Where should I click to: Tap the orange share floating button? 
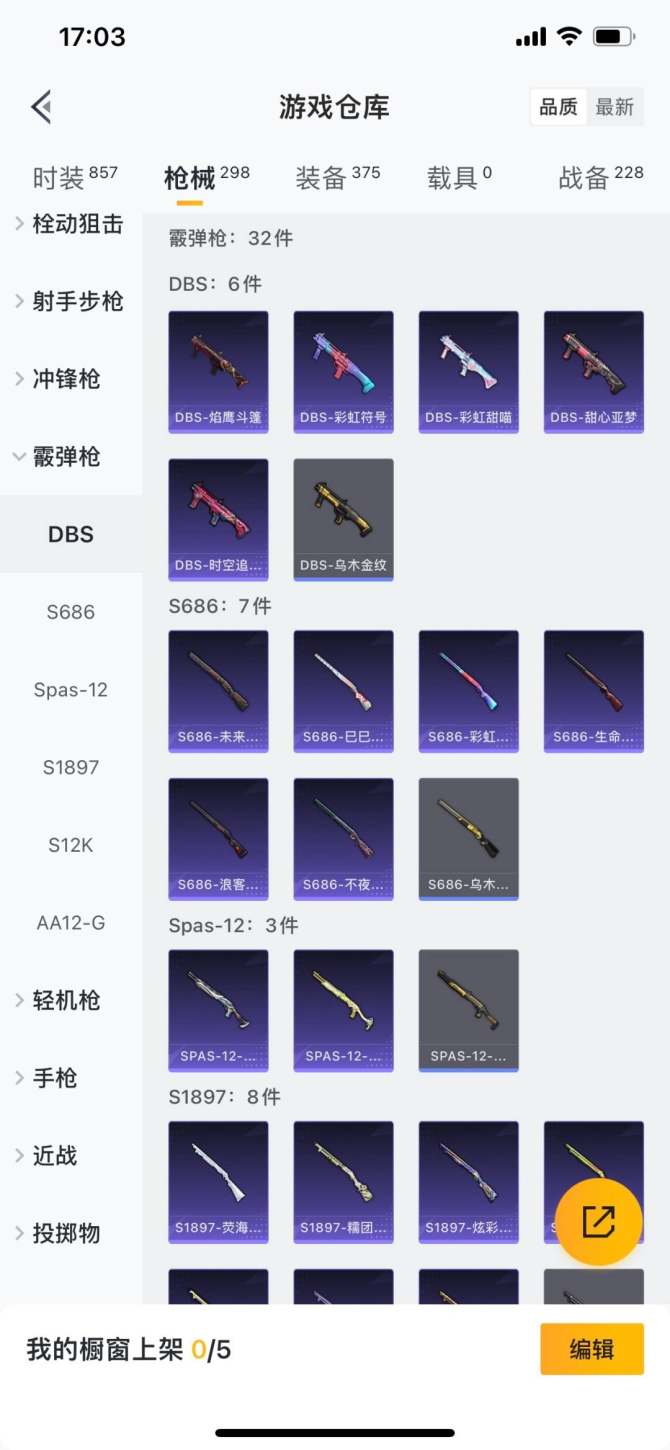(x=598, y=1222)
